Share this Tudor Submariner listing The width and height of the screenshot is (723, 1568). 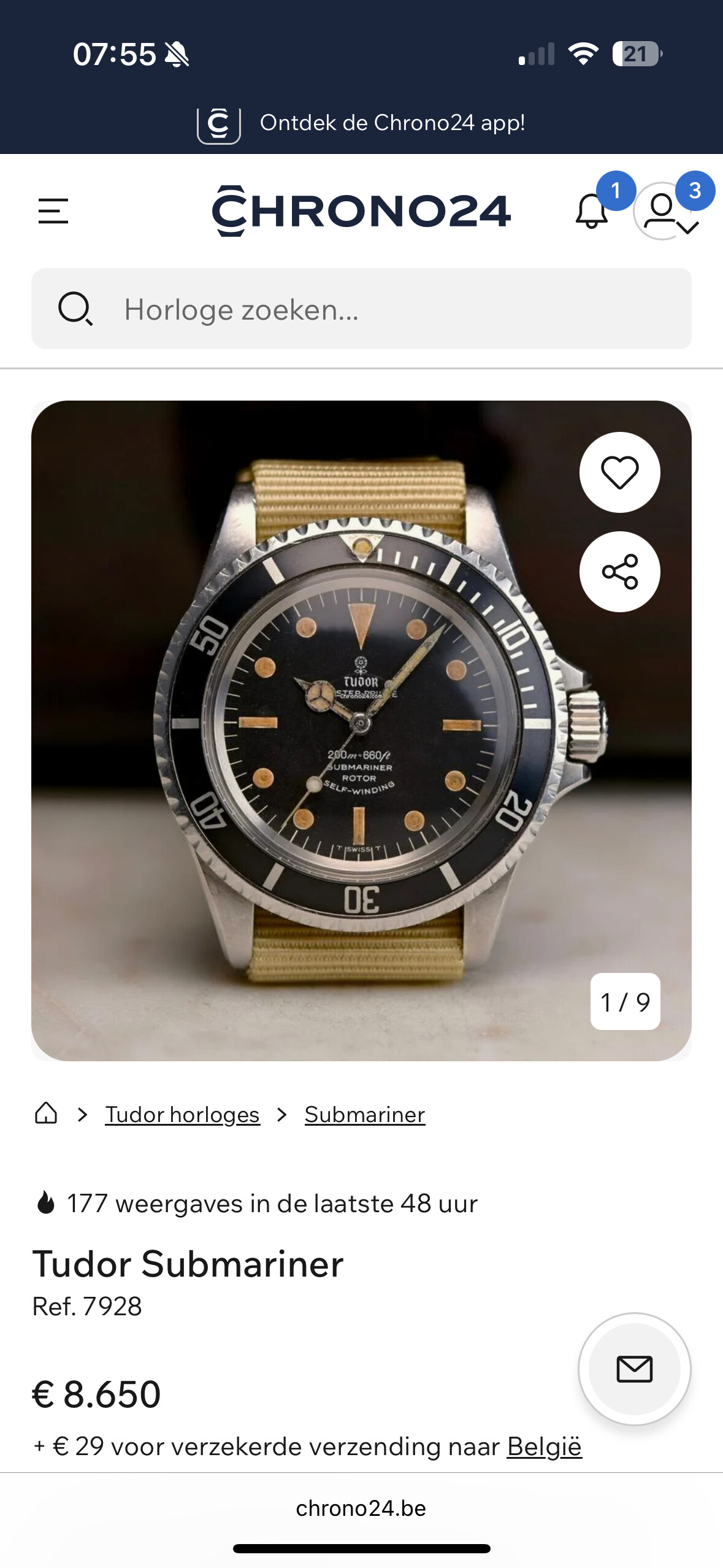(619, 572)
